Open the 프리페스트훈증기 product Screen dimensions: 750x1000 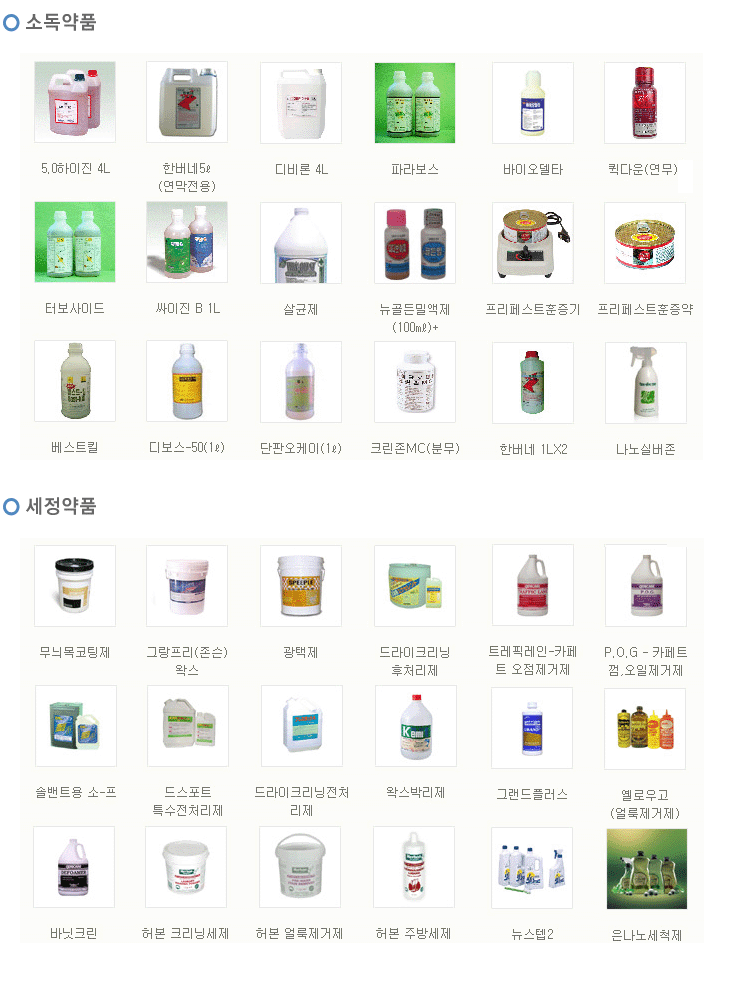pyautogui.click(x=533, y=243)
